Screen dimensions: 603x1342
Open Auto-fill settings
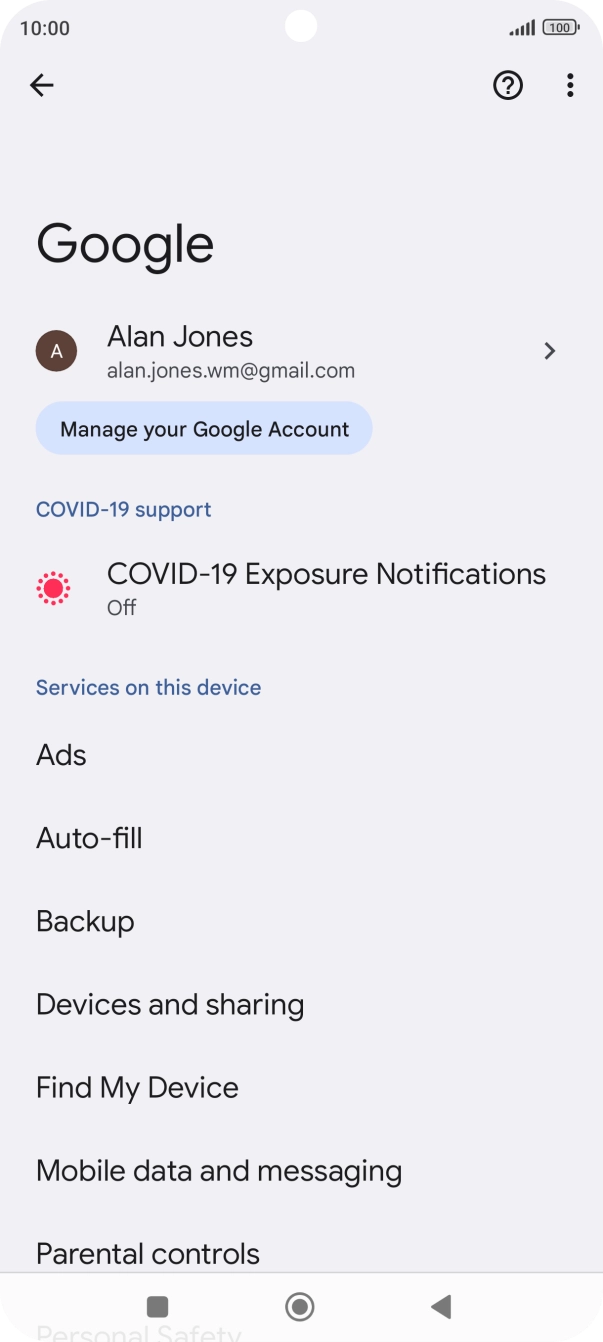click(x=90, y=838)
